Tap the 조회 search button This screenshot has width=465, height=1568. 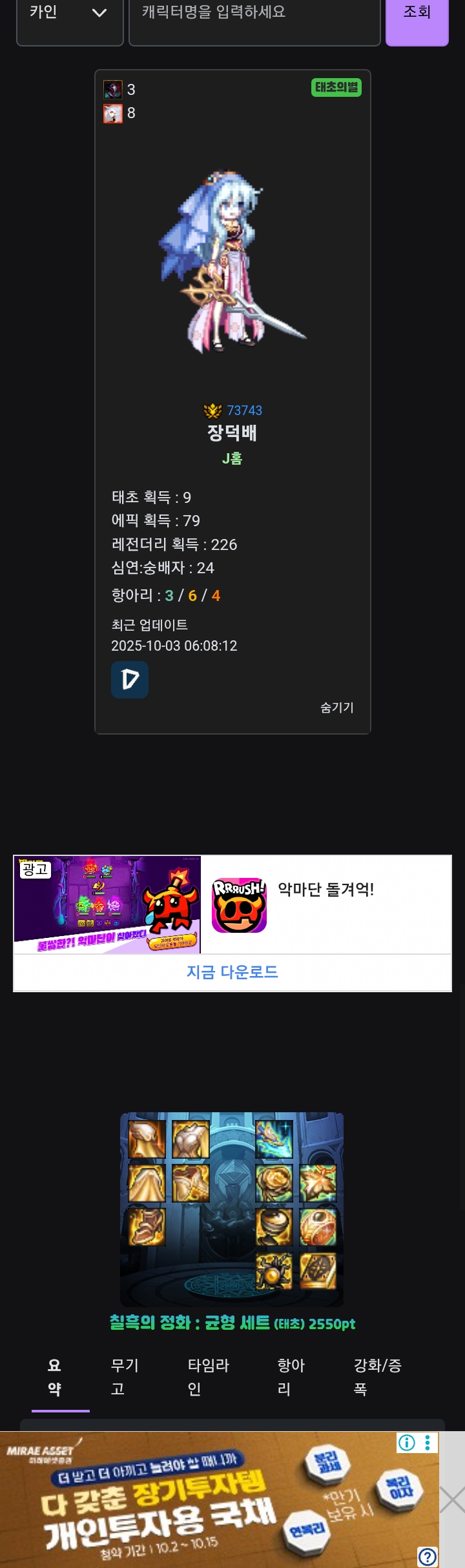pyautogui.click(x=417, y=14)
